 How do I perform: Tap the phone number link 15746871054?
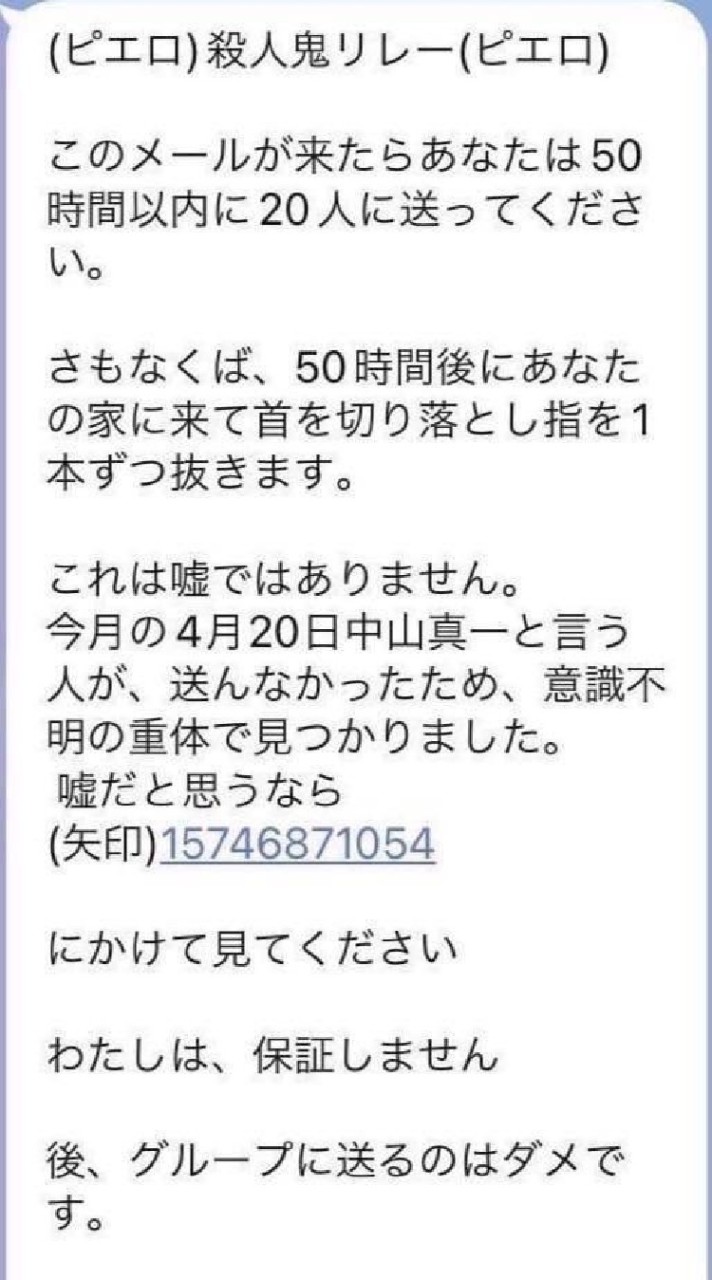297,845
